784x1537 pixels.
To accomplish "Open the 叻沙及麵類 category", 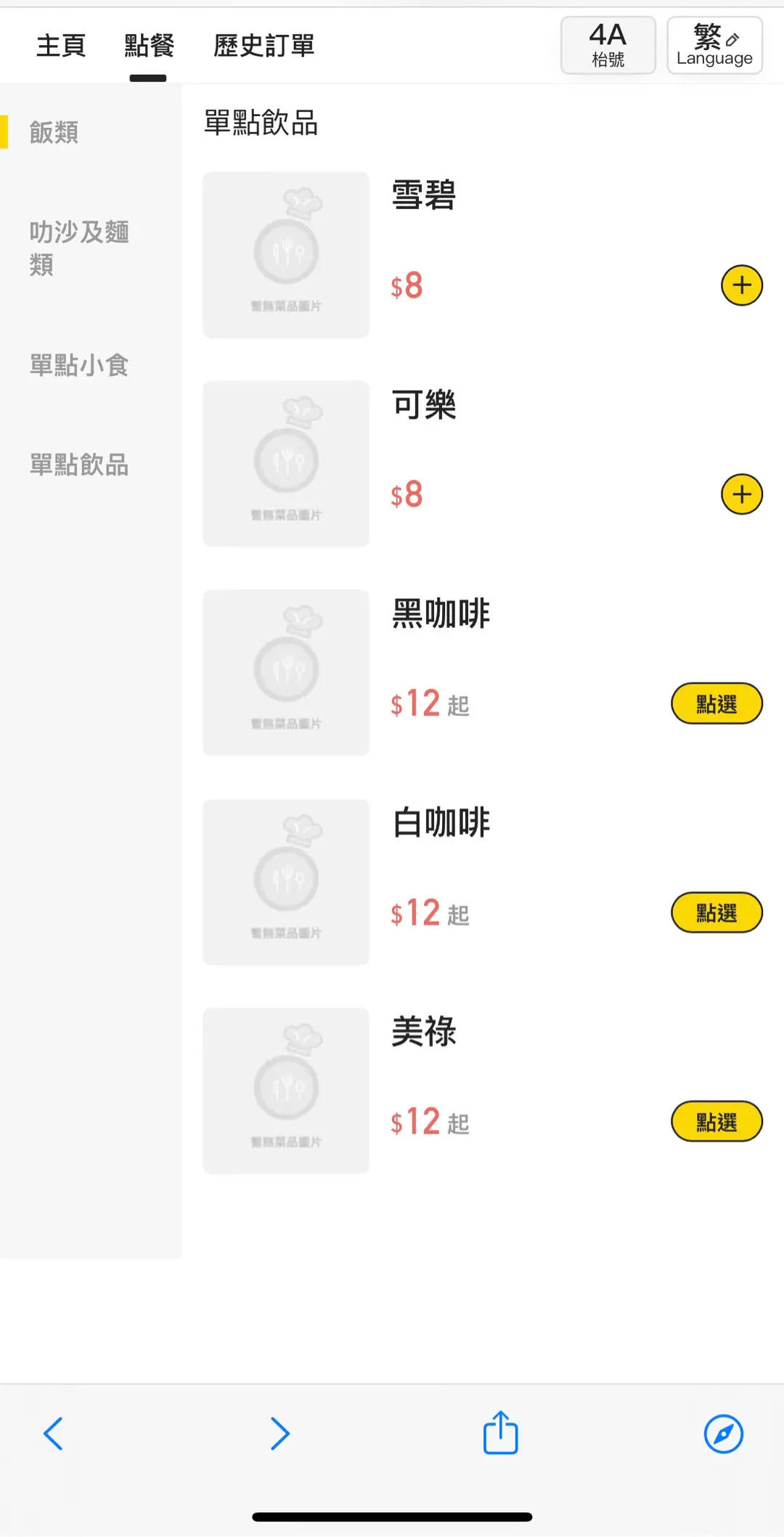I will (x=79, y=248).
